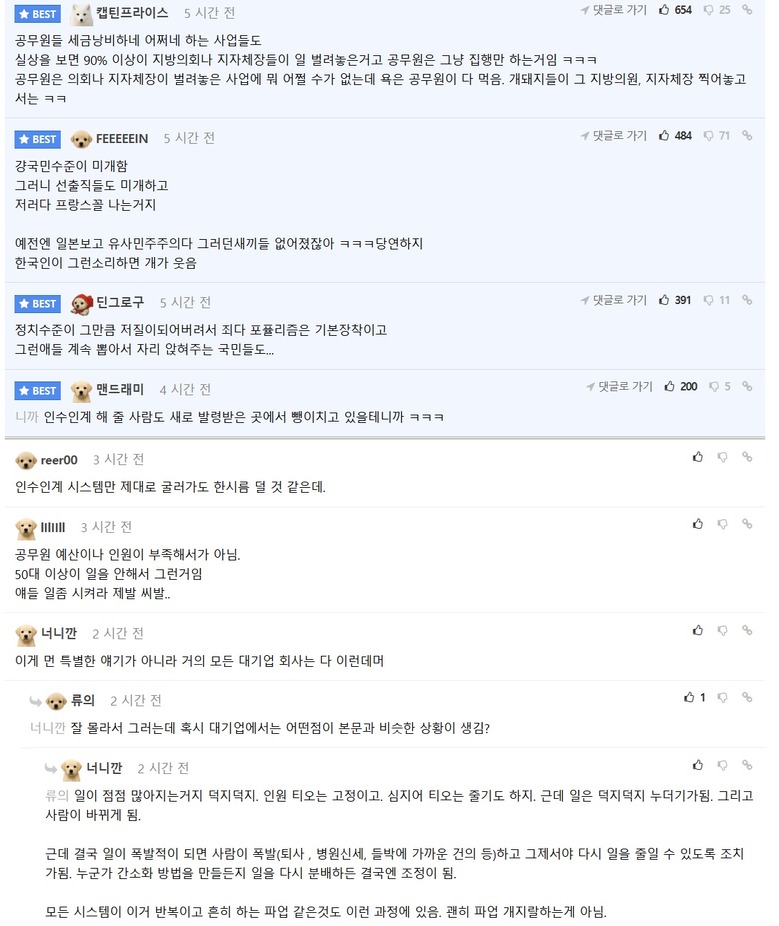The height and width of the screenshot is (926, 779).
Task: Tap 류의's username on the reply
Action: [83, 700]
